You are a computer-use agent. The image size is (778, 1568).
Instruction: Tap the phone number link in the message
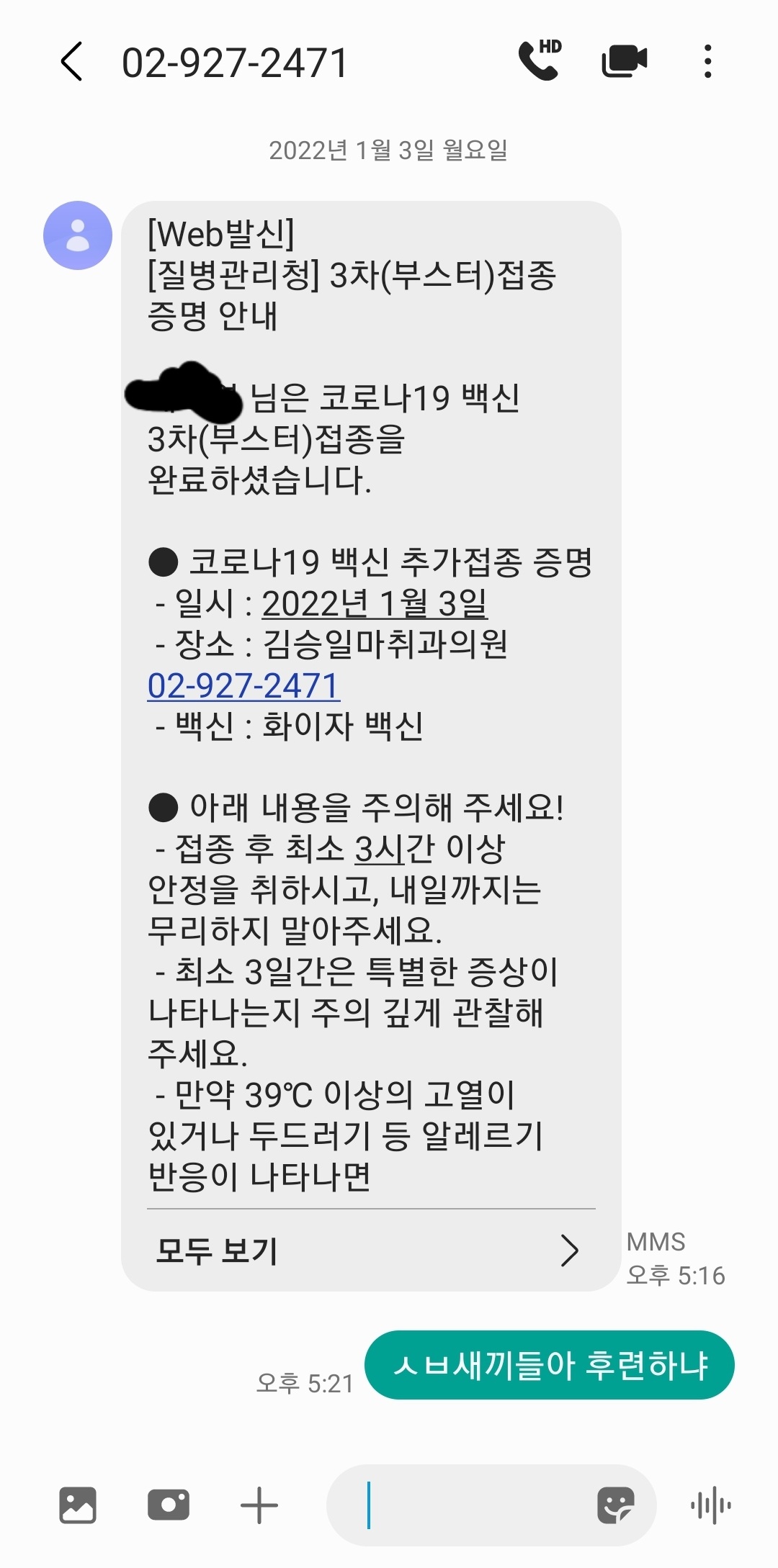point(243,685)
